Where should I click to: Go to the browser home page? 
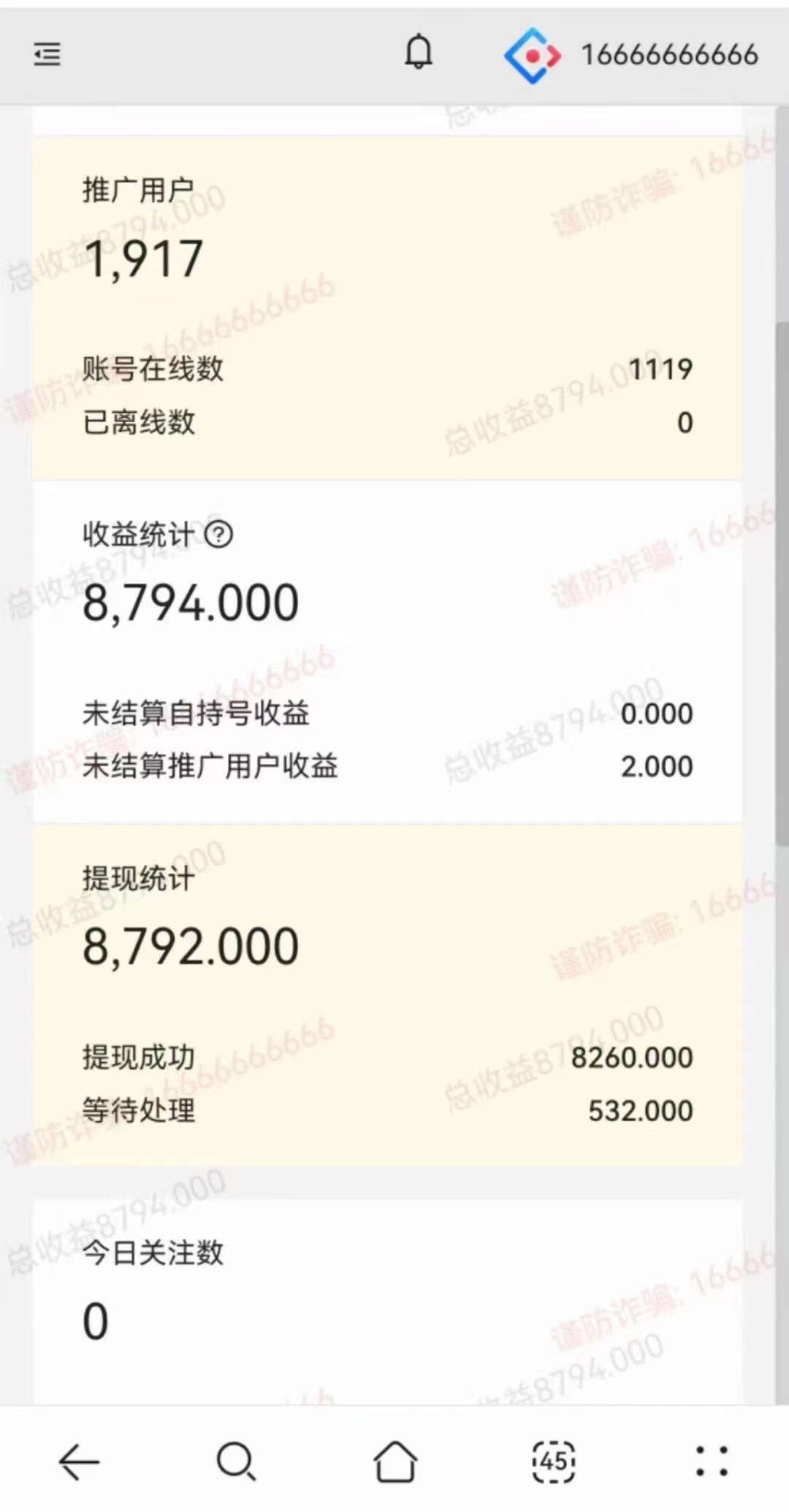tap(394, 1462)
